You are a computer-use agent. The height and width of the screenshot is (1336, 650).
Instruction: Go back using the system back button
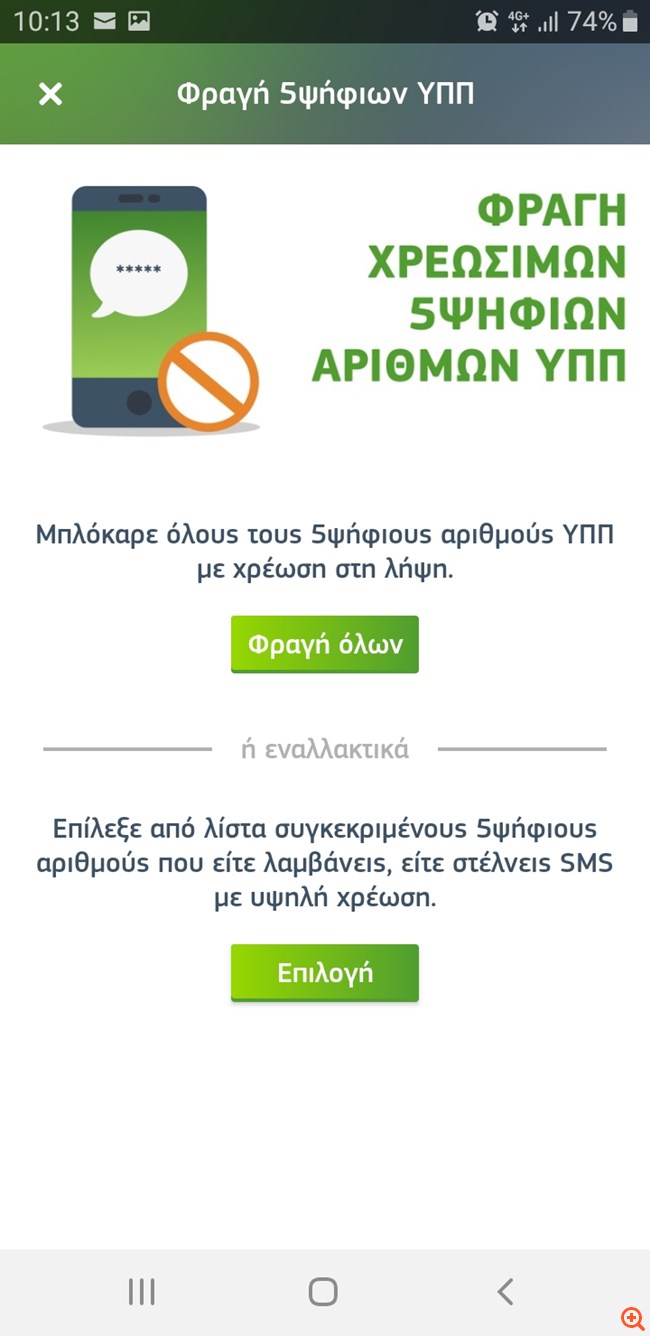click(x=505, y=1292)
